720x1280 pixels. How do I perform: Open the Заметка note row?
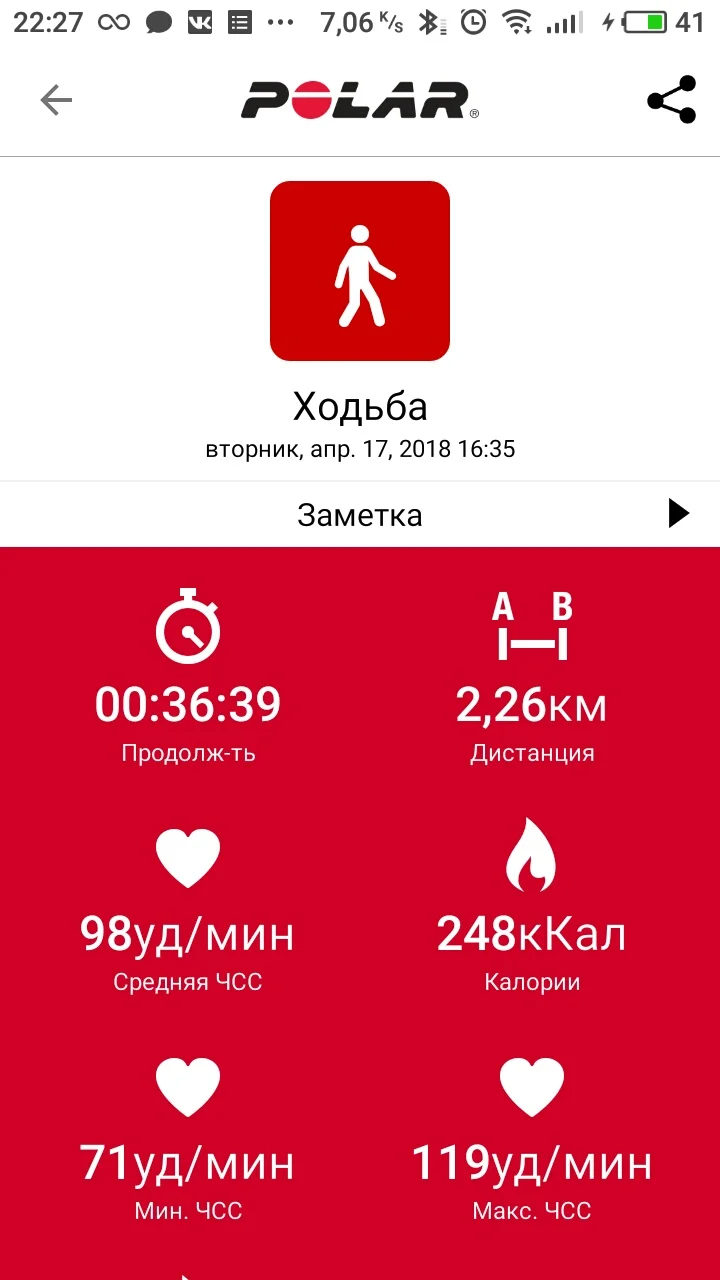point(360,515)
